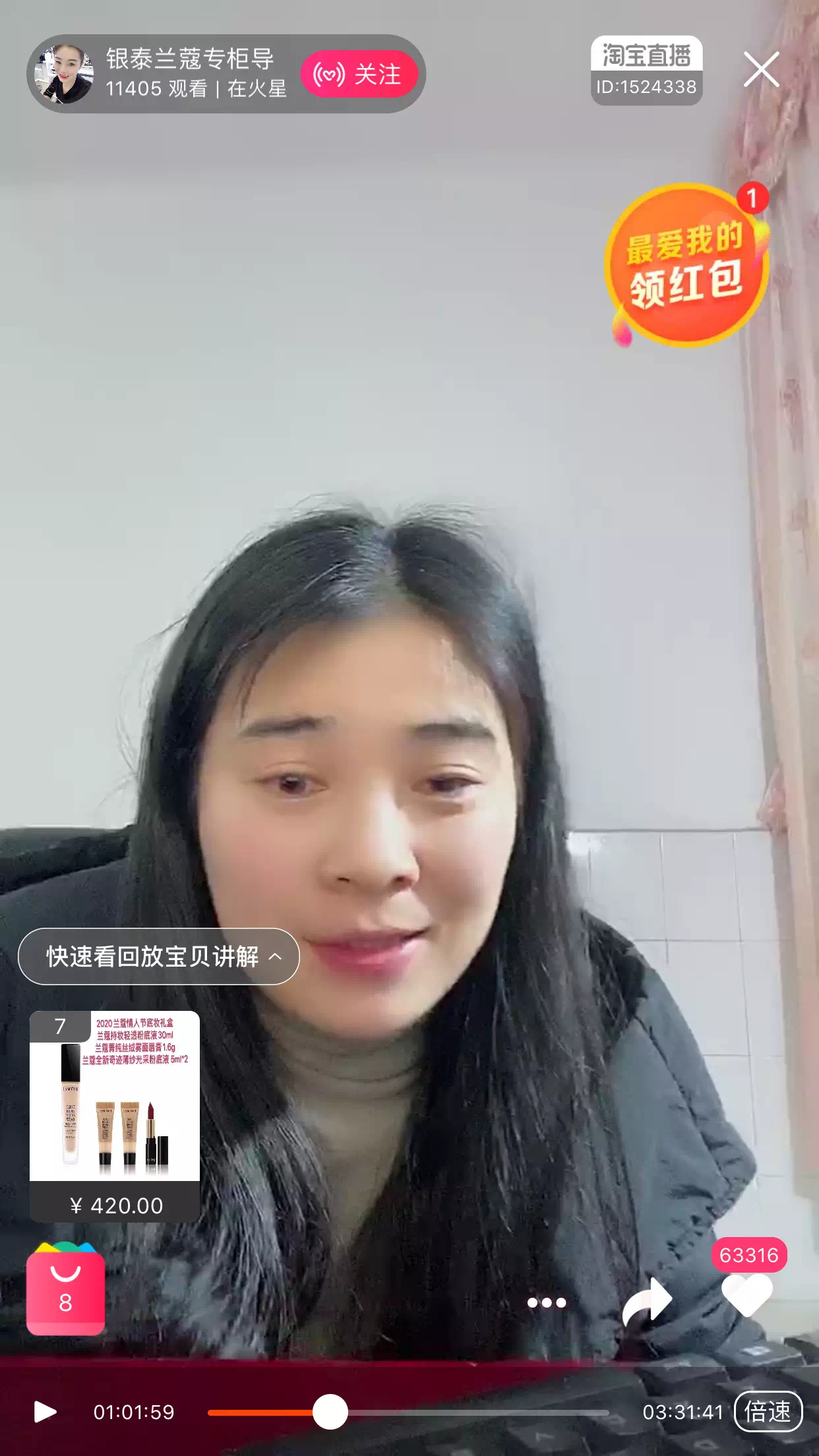Open the shopping bag with 8 items

coord(65,1292)
